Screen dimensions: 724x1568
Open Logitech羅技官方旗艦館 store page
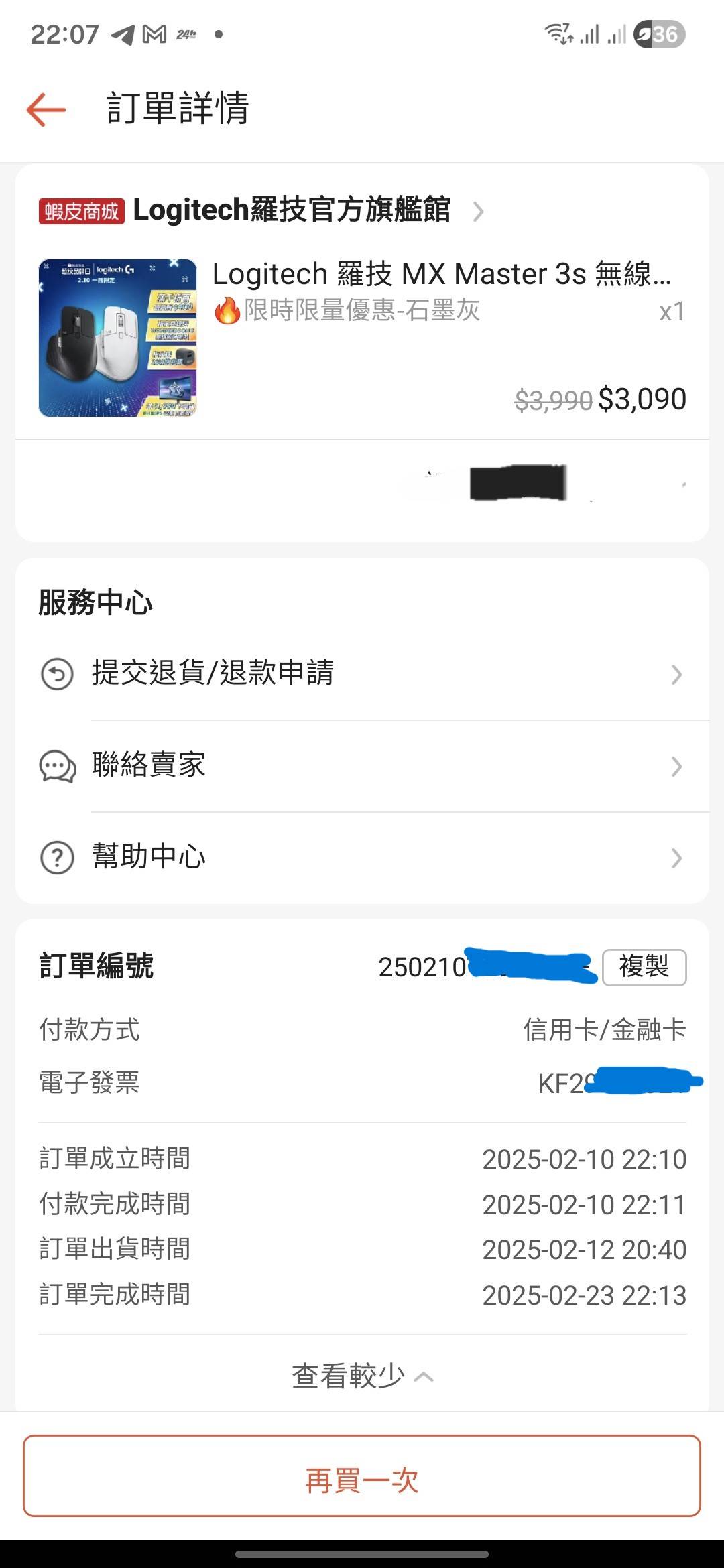pos(292,210)
